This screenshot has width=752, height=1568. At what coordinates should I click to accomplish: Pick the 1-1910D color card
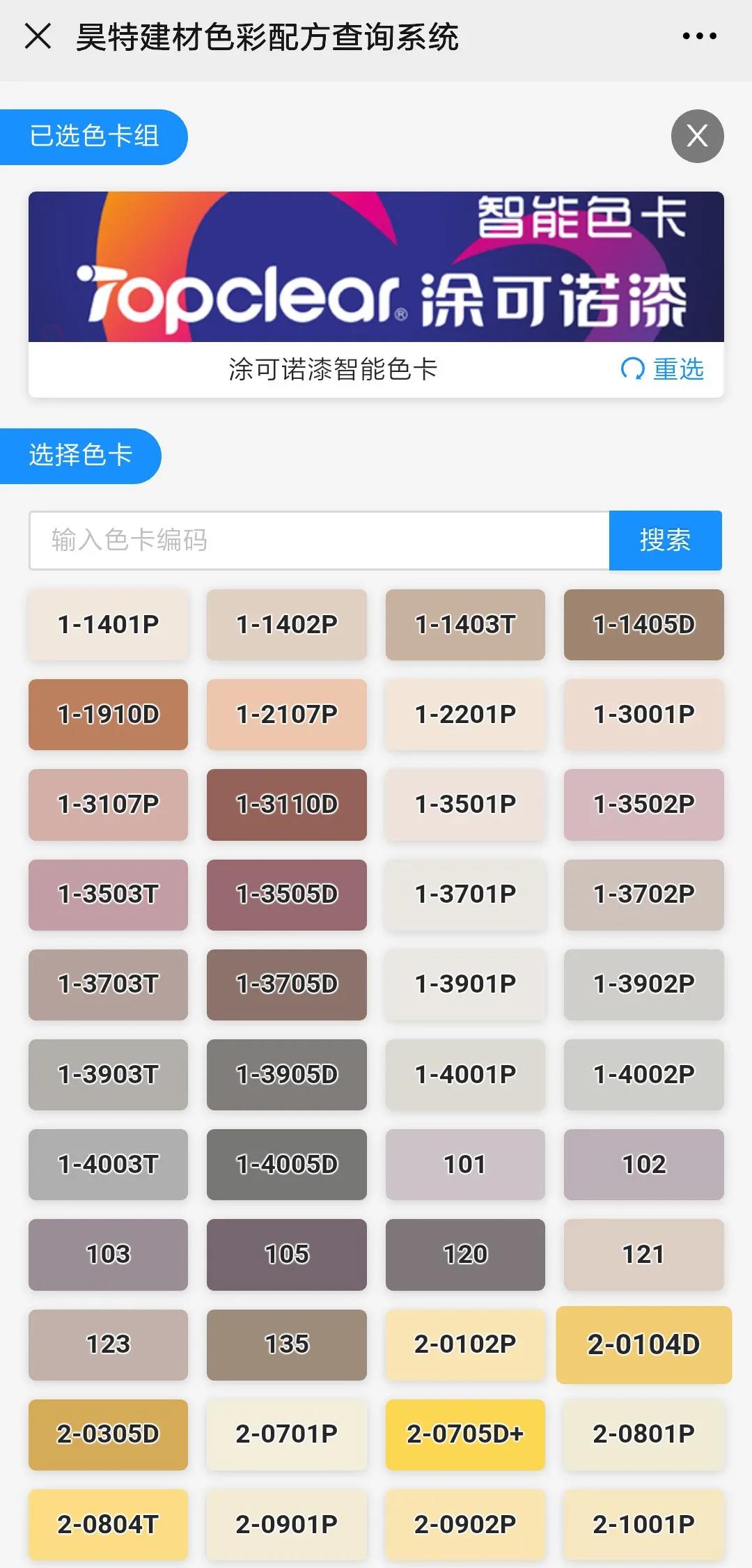(x=108, y=715)
